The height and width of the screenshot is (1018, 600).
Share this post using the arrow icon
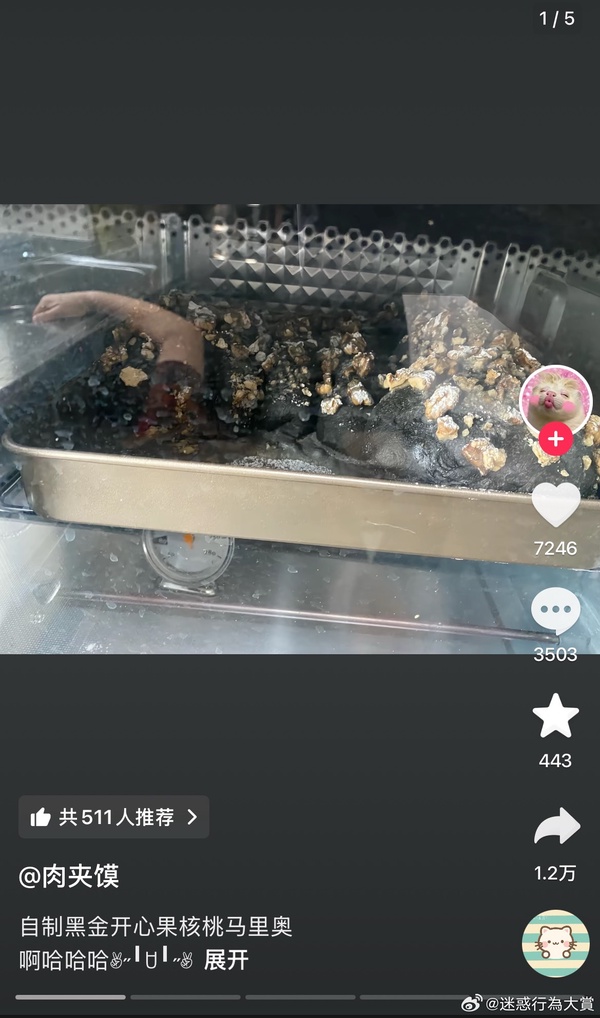tap(556, 828)
